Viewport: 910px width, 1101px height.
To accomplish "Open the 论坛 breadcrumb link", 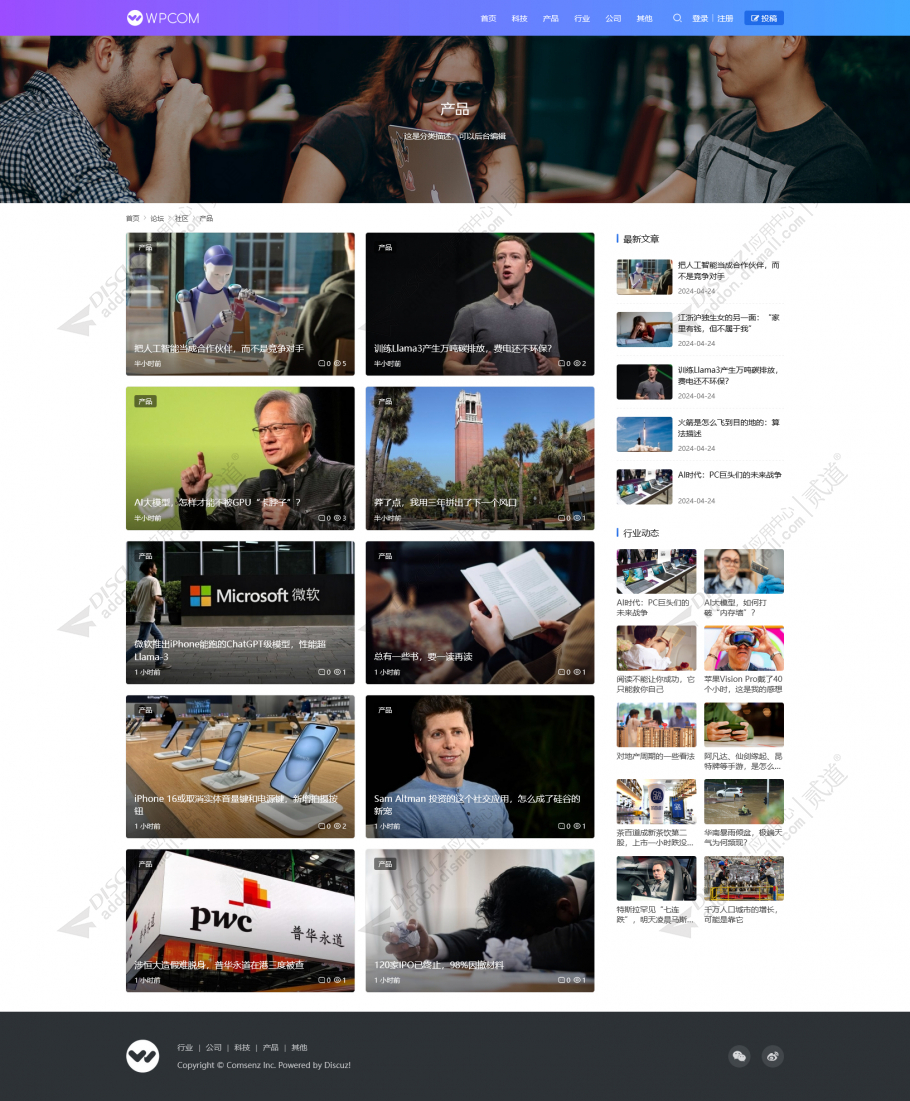I will [x=157, y=218].
